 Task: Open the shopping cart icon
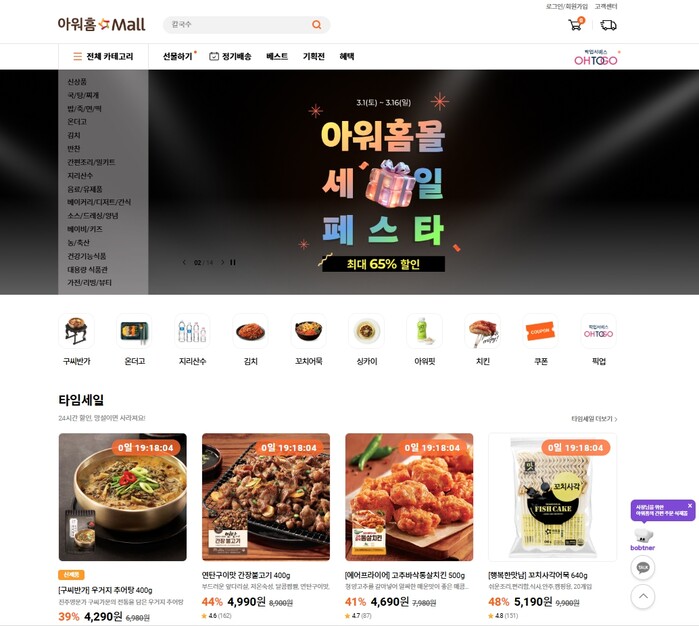[575, 25]
